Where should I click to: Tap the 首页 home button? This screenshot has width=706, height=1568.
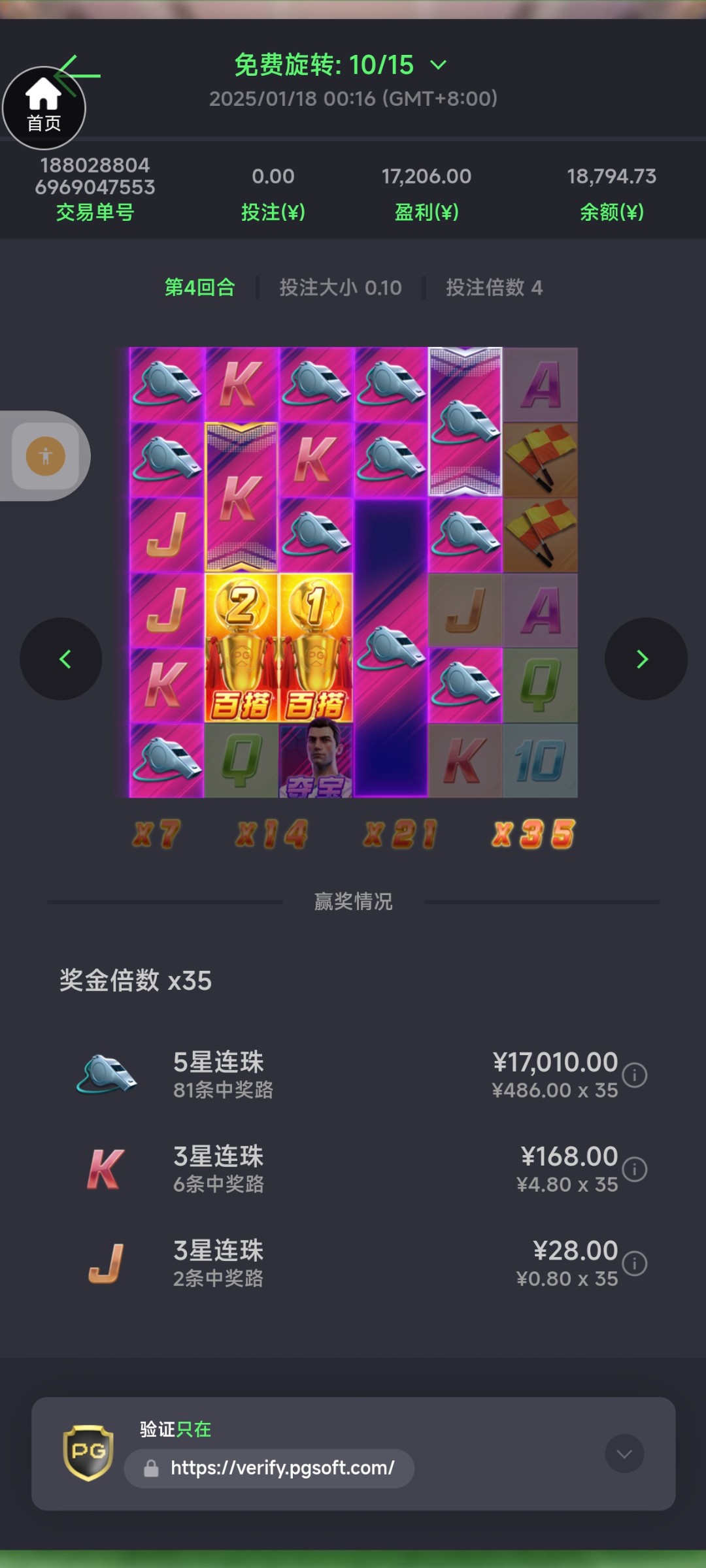click(44, 108)
